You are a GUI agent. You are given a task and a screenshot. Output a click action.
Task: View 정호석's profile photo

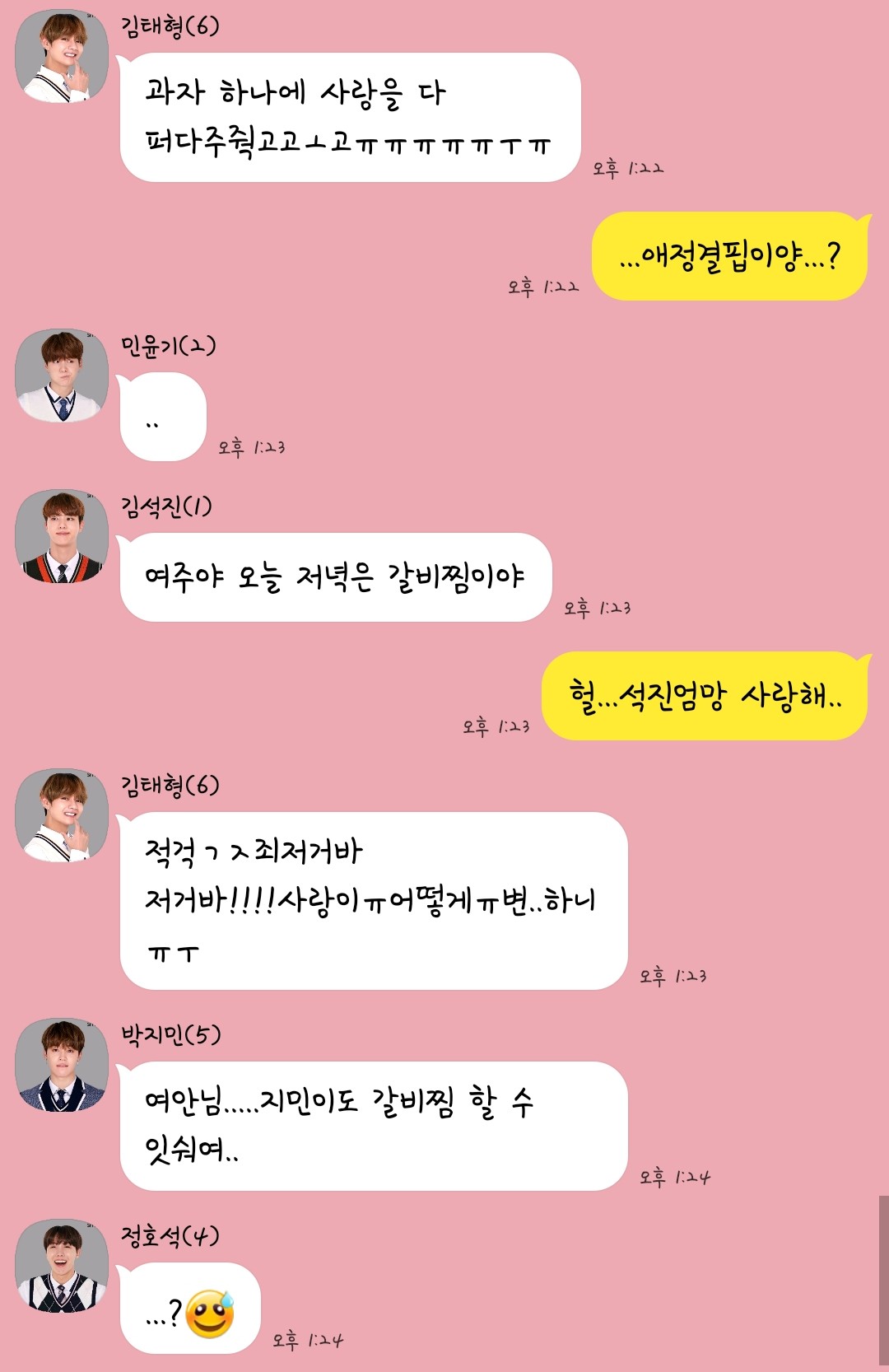62,1266
